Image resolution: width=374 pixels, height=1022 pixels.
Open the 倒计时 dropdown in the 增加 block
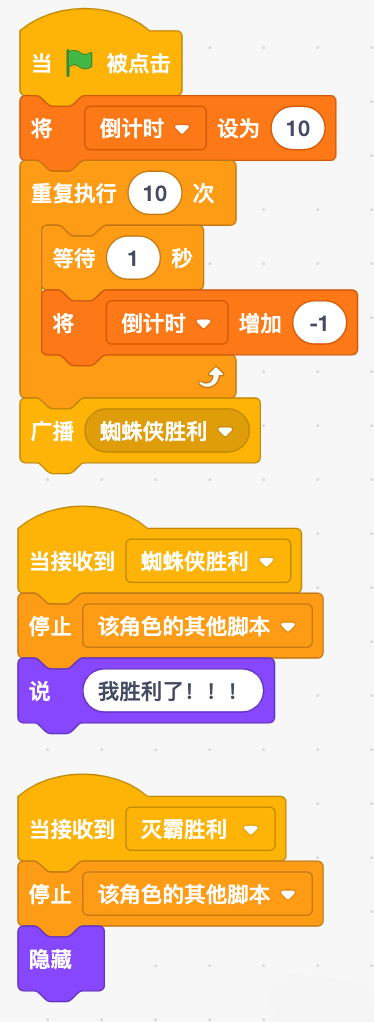167,323
